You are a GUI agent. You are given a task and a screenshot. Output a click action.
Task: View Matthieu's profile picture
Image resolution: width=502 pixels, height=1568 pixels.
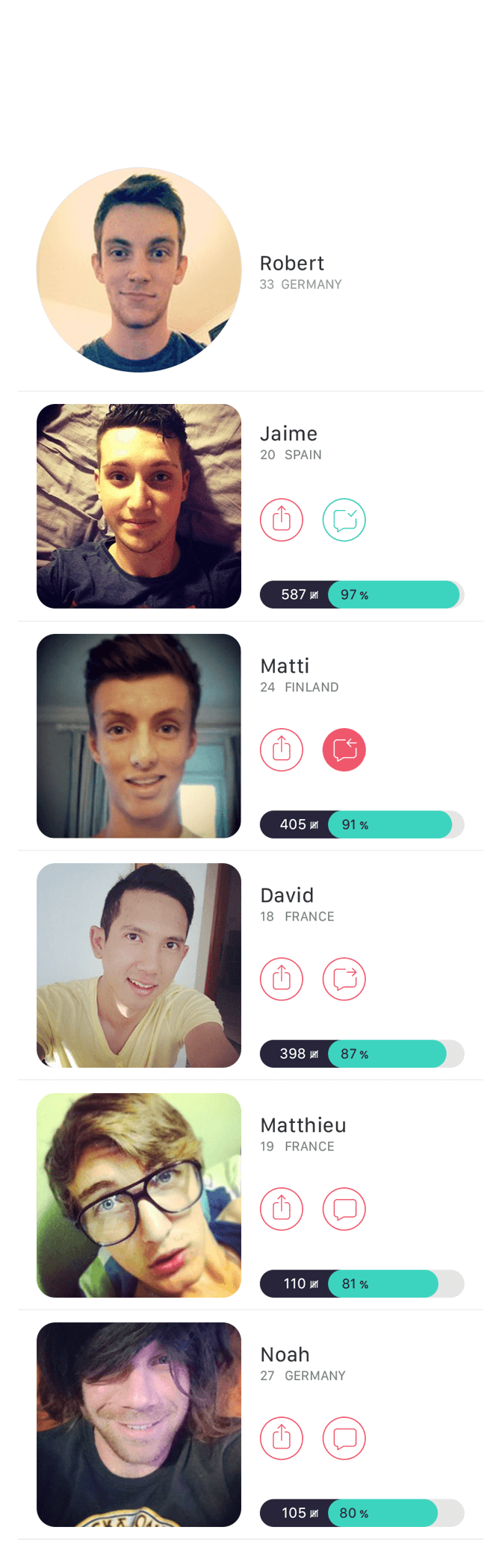tap(139, 1195)
